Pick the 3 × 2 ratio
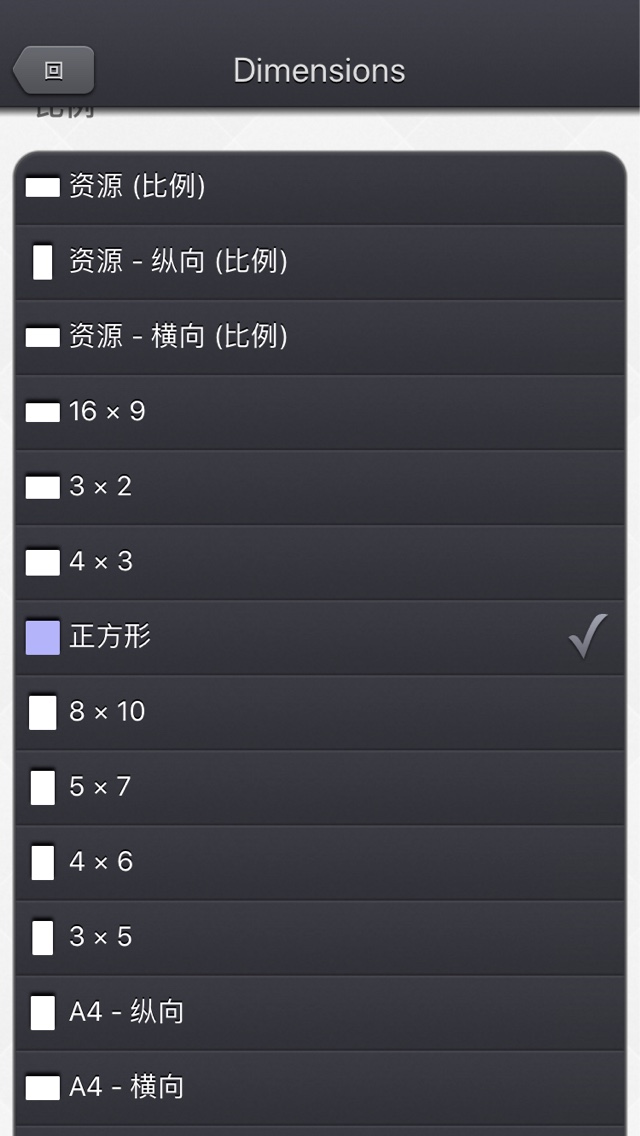The height and width of the screenshot is (1136, 640). pyautogui.click(x=320, y=488)
